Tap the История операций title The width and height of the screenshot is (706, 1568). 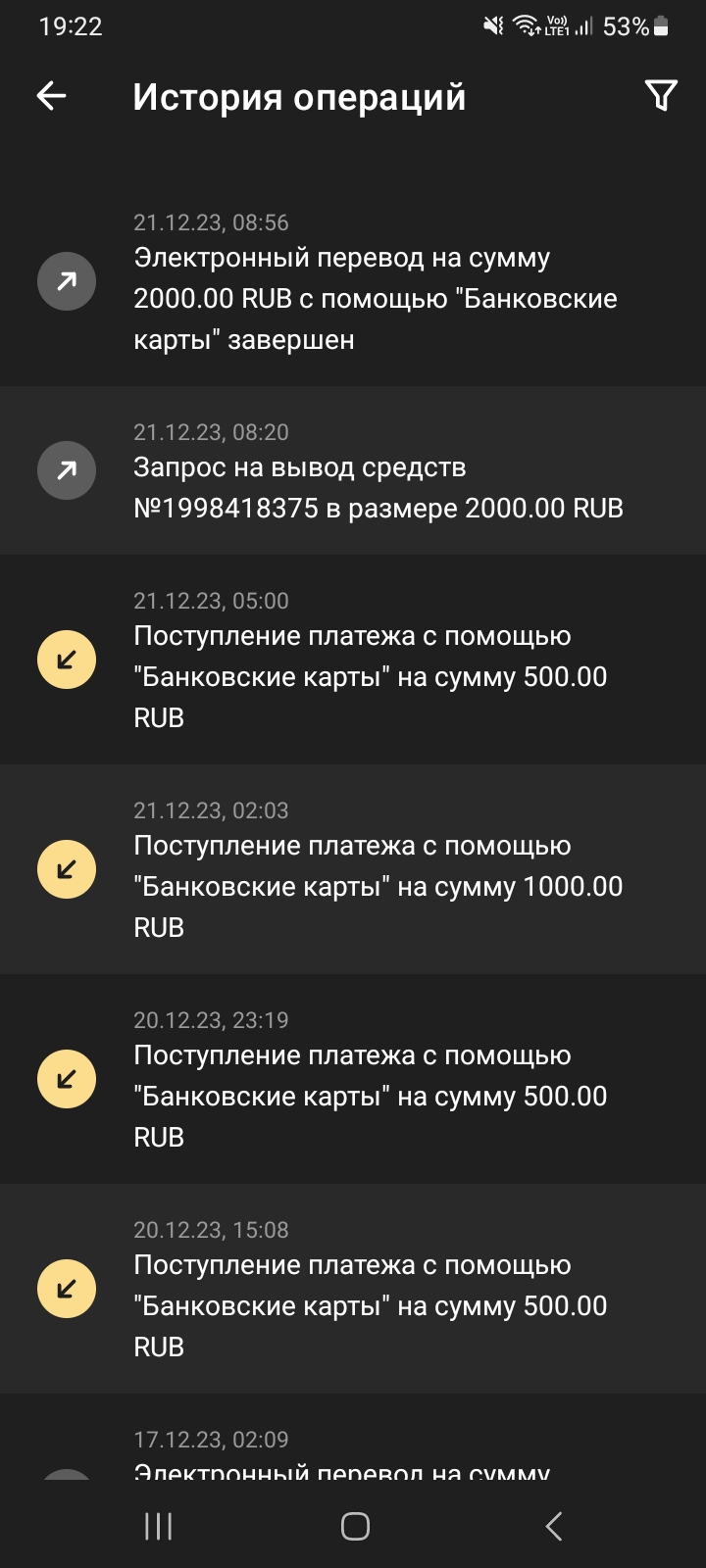pyautogui.click(x=300, y=96)
